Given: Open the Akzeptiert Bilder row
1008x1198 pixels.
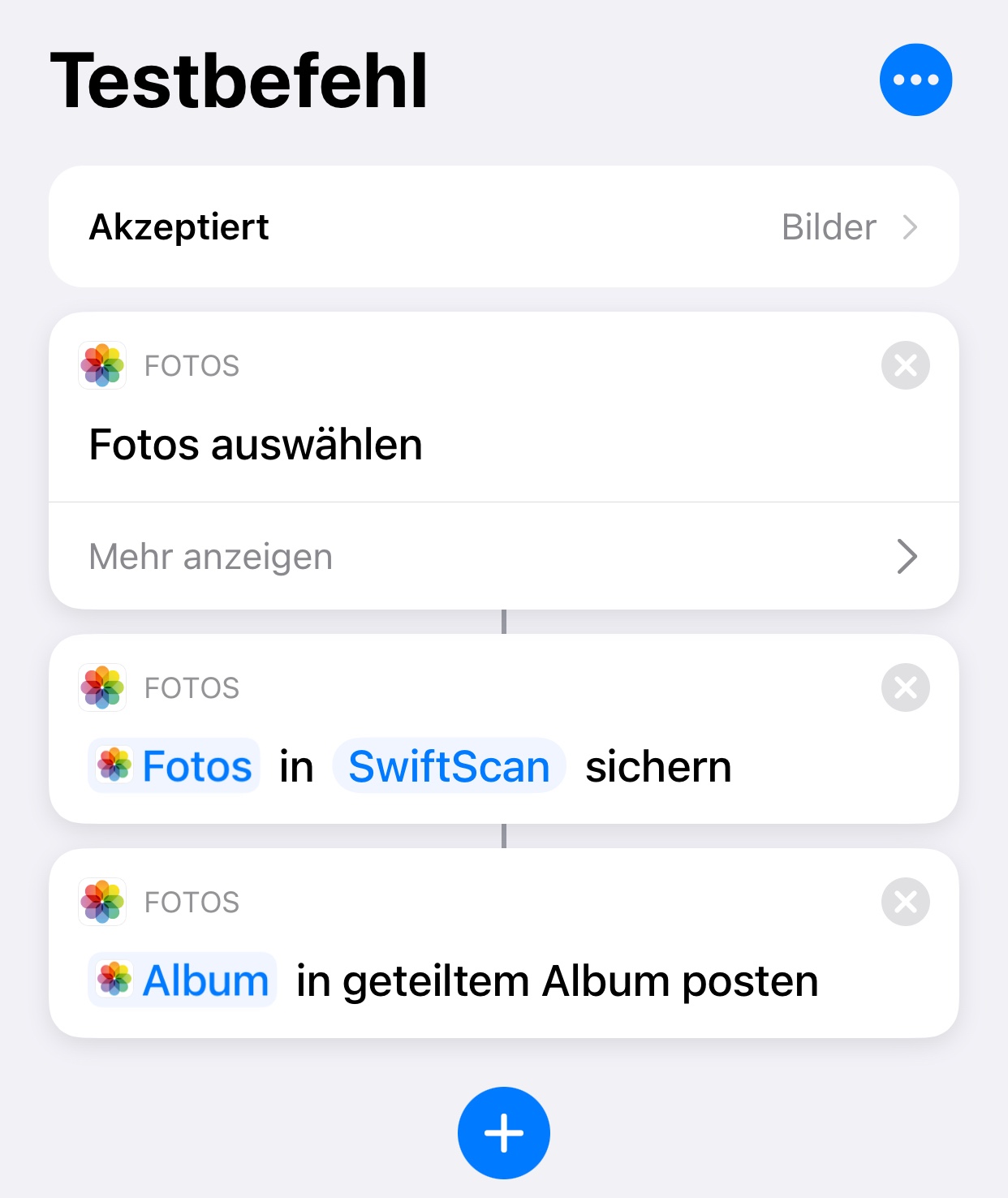Looking at the screenshot, I should coord(503,226).
